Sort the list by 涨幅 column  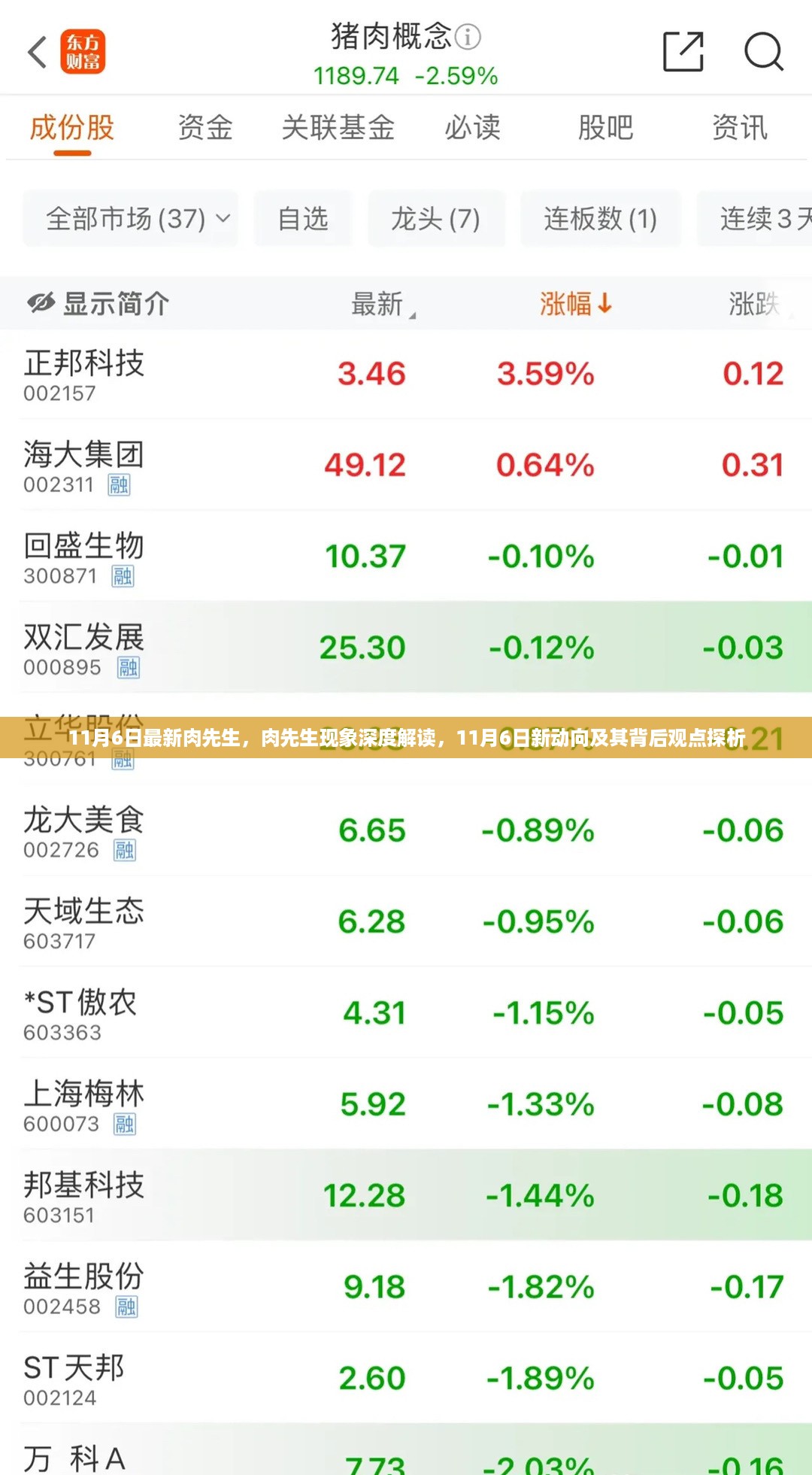coord(575,304)
